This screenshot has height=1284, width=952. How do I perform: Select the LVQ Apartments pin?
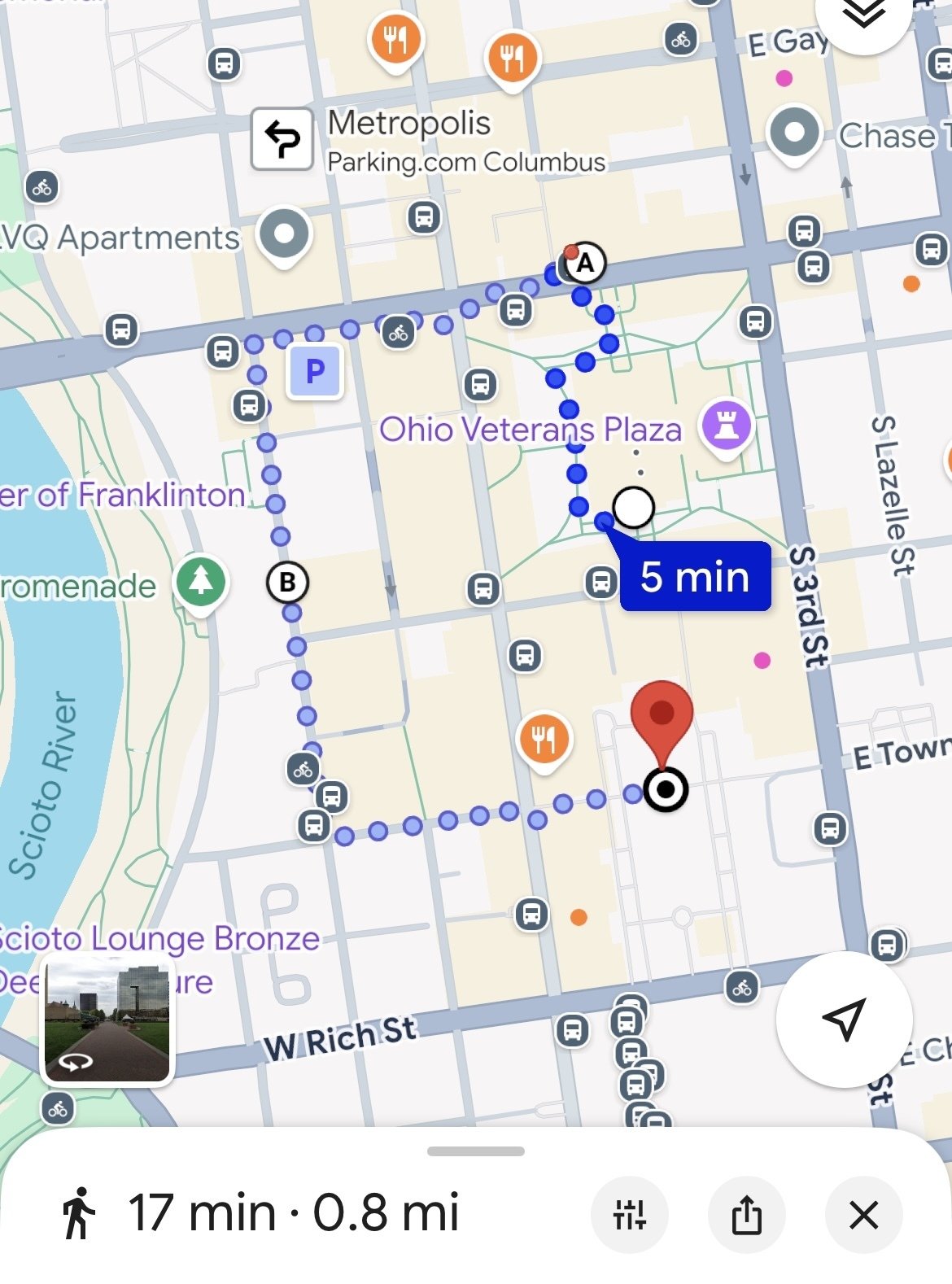(x=284, y=235)
